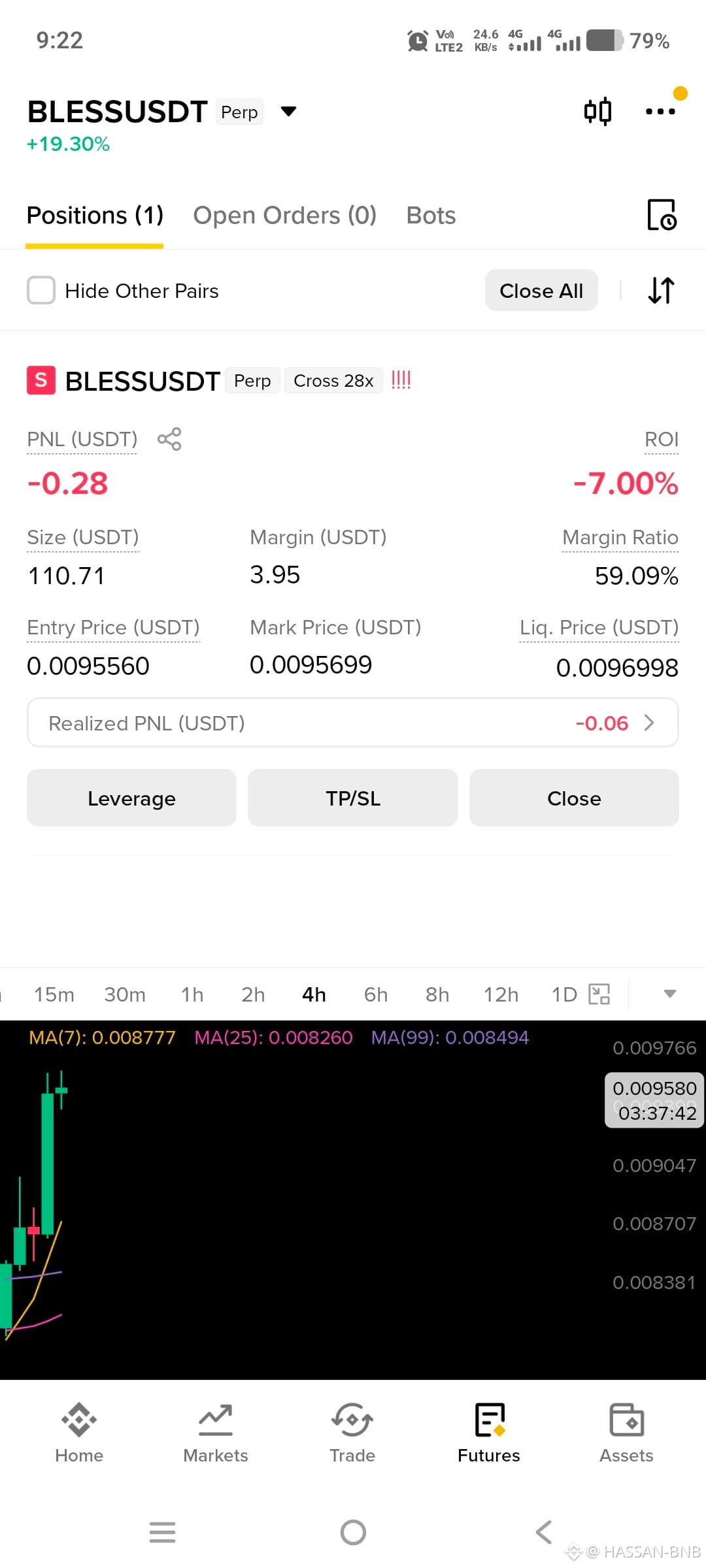
Task: Select the 1h chart interval
Action: [x=192, y=994]
